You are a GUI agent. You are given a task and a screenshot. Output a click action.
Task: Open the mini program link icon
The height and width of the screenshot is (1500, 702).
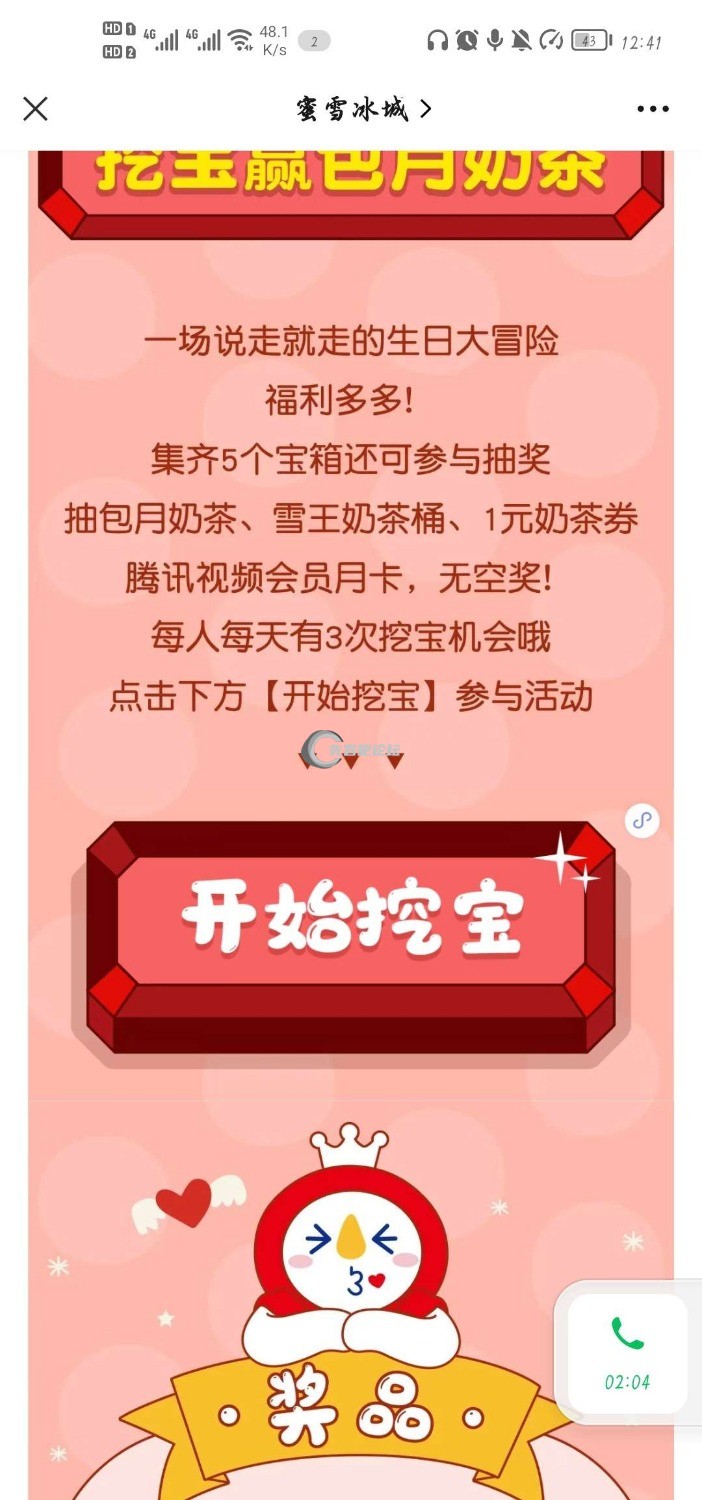click(642, 821)
